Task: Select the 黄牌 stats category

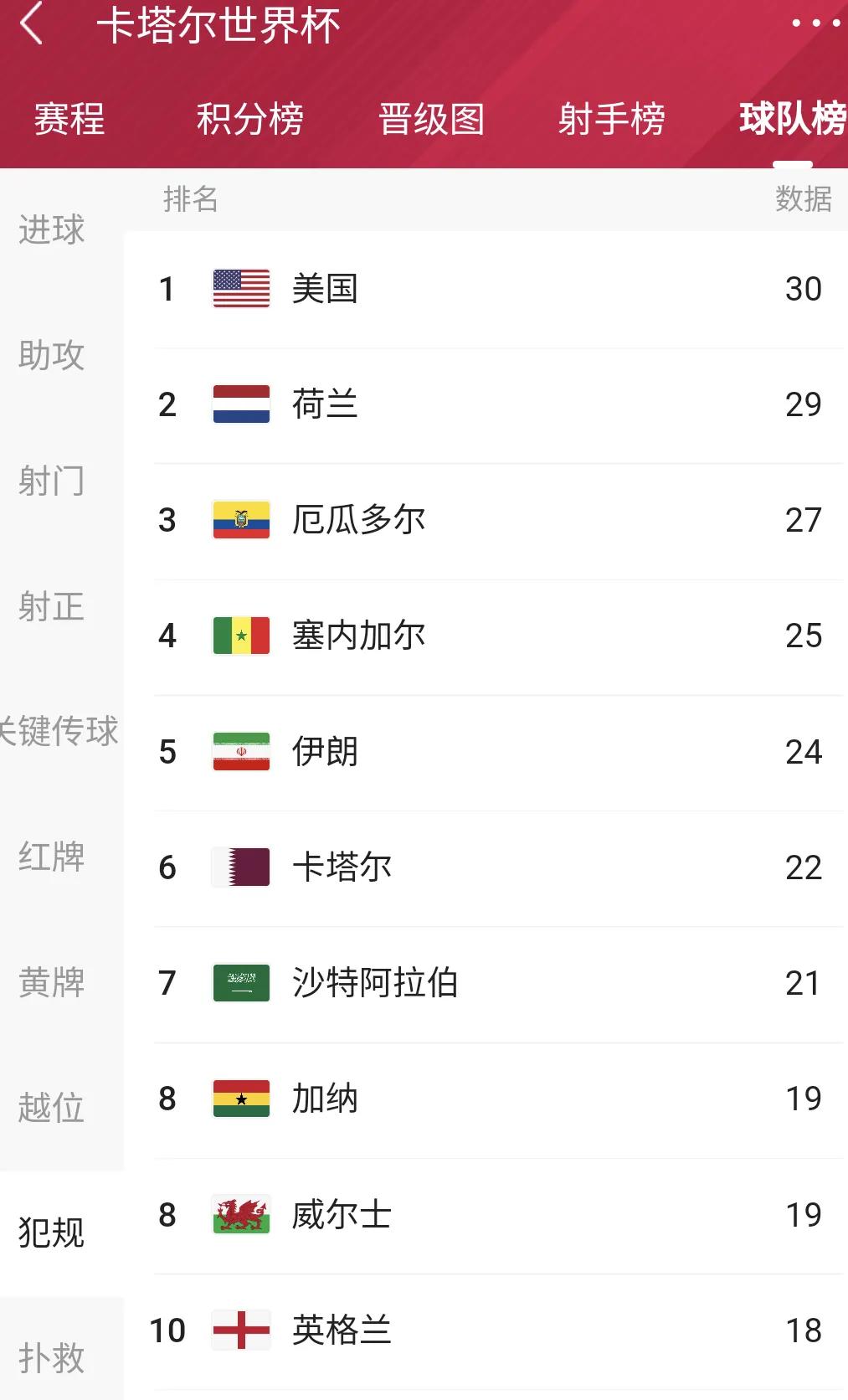Action: click(x=50, y=984)
